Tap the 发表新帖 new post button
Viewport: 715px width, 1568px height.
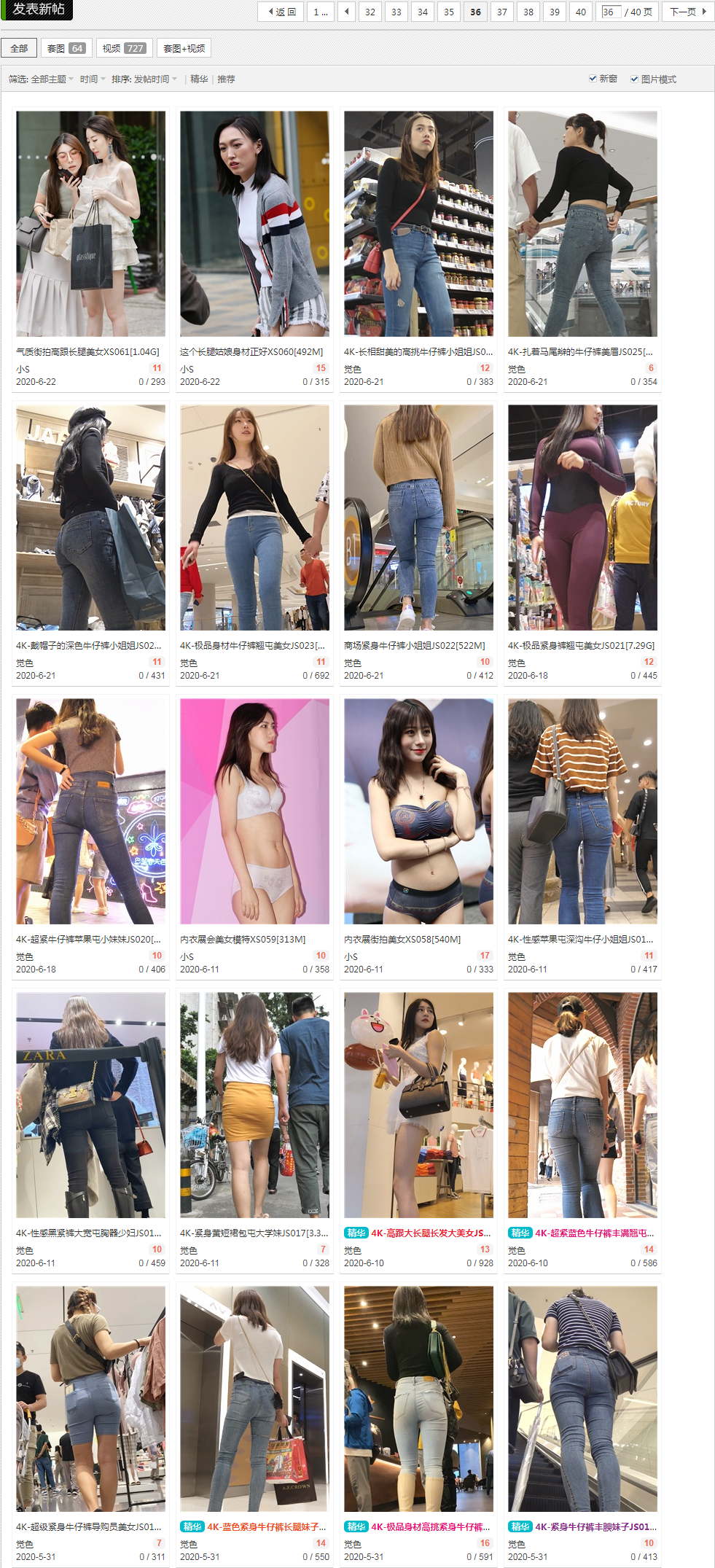pos(37,9)
